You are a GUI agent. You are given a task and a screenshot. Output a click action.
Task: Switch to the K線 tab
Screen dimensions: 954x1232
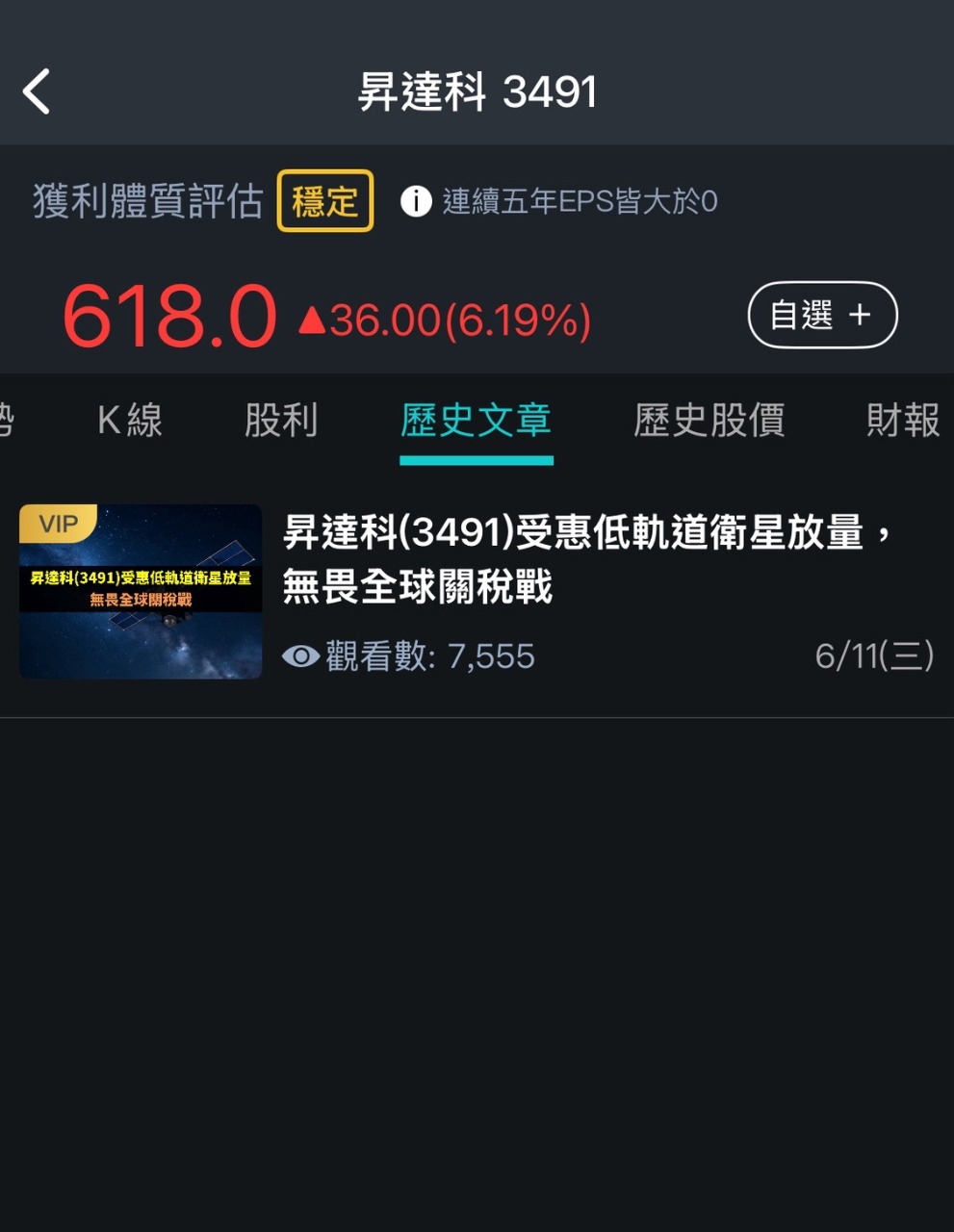click(x=130, y=421)
